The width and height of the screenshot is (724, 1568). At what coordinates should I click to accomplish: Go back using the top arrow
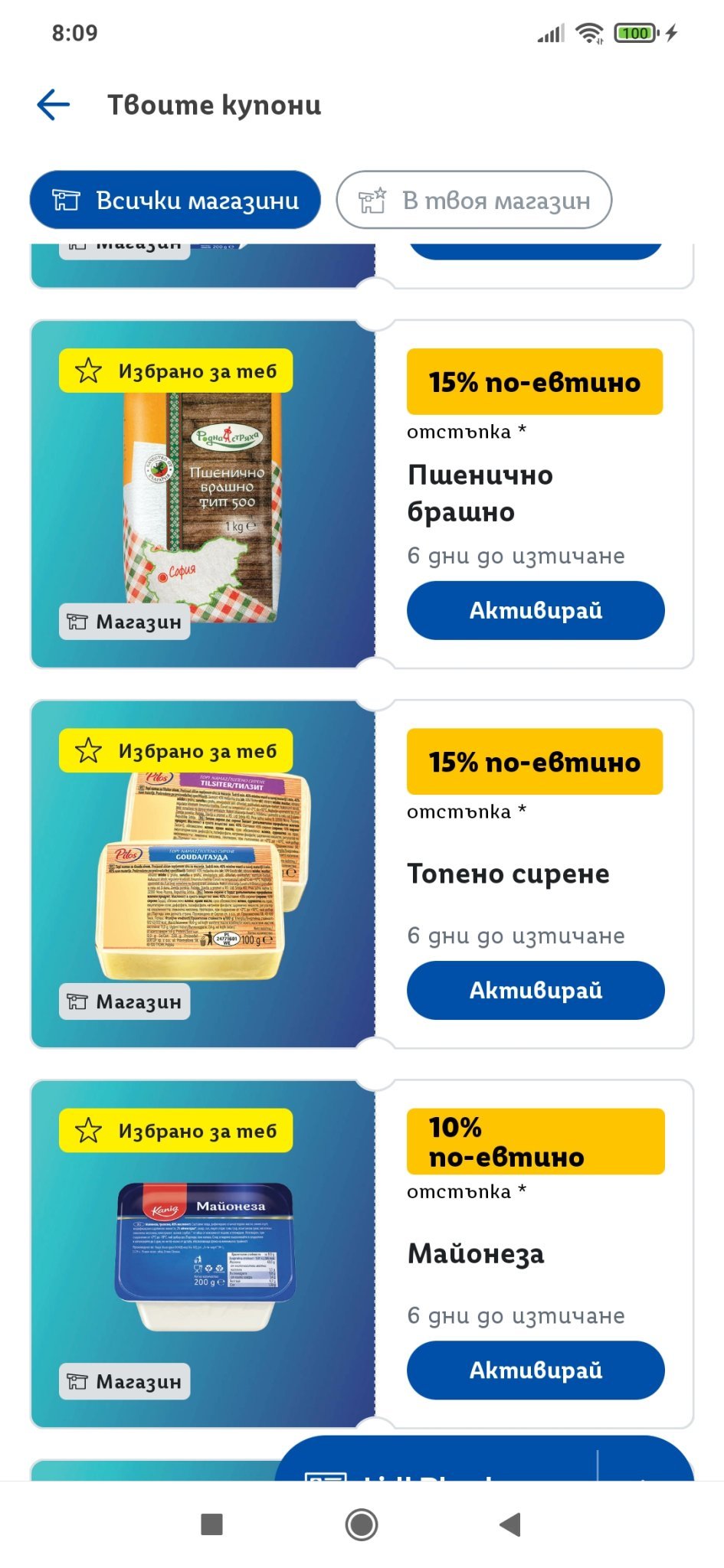pos(54,105)
